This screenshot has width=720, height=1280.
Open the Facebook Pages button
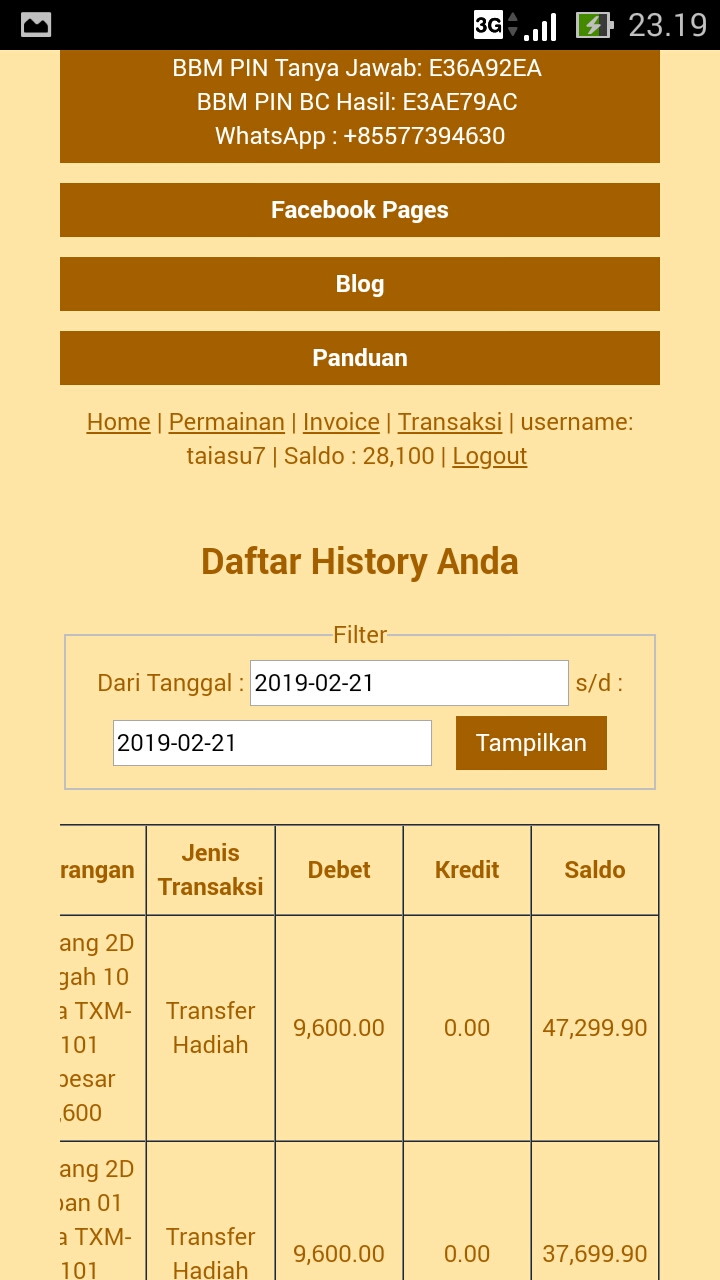(x=360, y=210)
